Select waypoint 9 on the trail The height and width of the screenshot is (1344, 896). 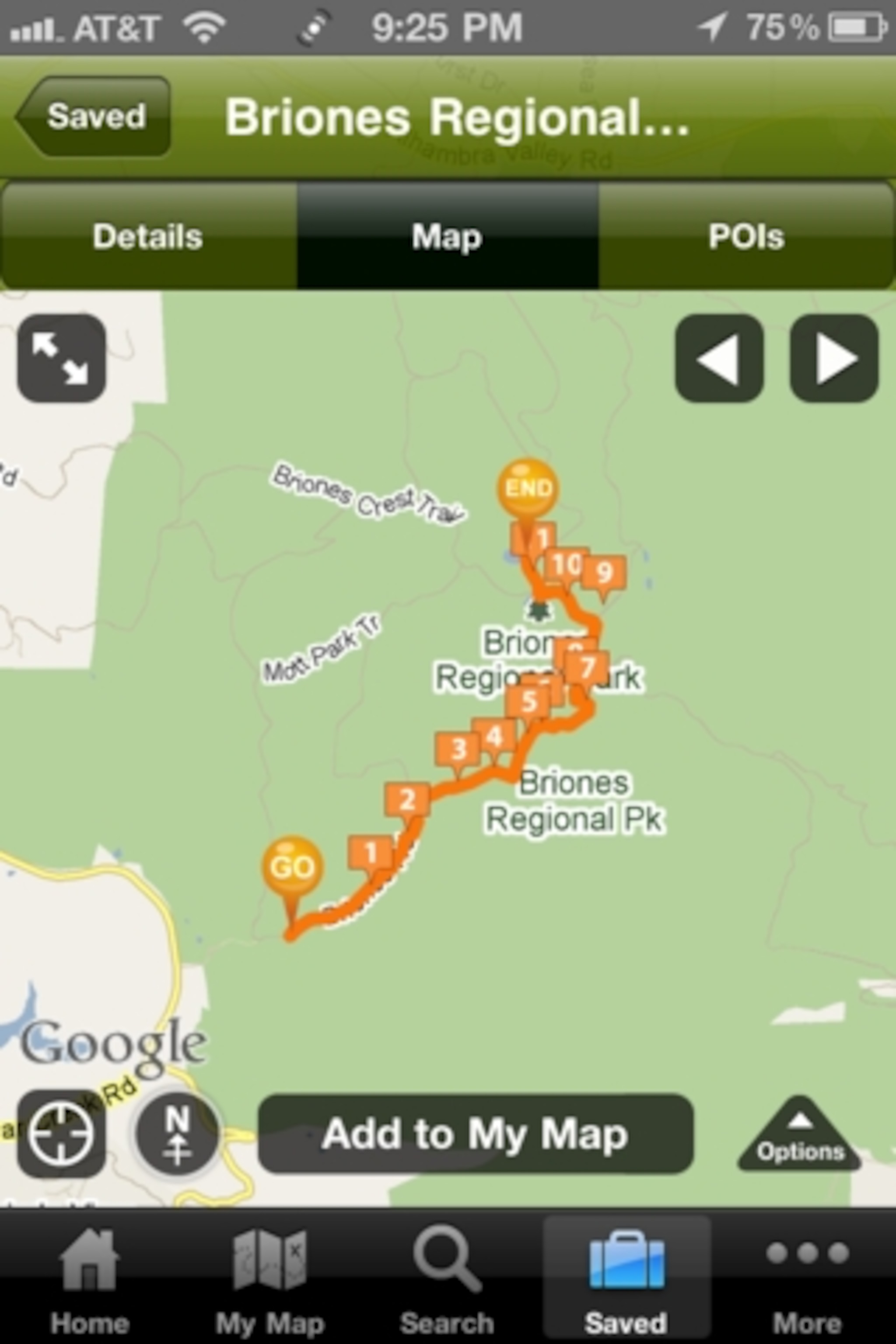point(604,572)
